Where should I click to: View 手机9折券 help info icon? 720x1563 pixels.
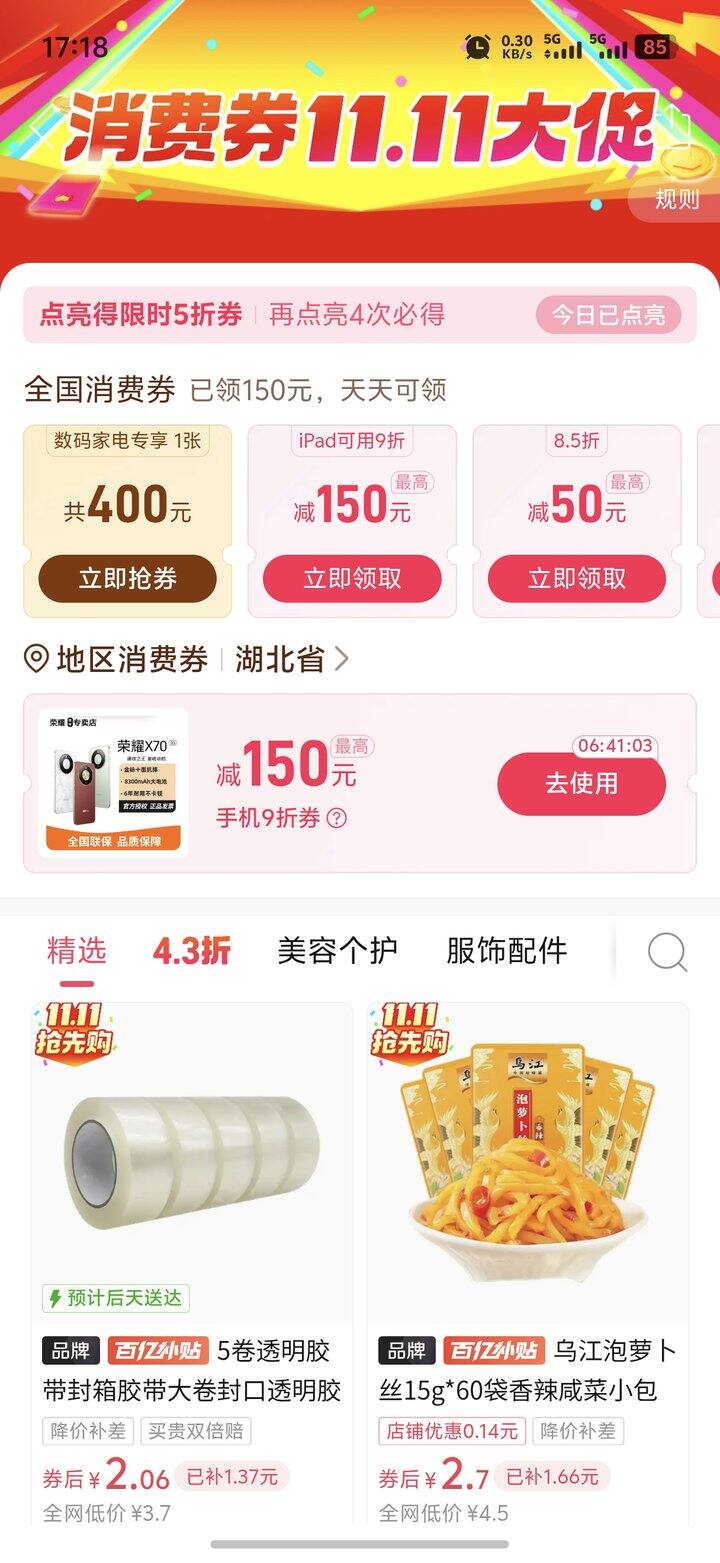338,818
